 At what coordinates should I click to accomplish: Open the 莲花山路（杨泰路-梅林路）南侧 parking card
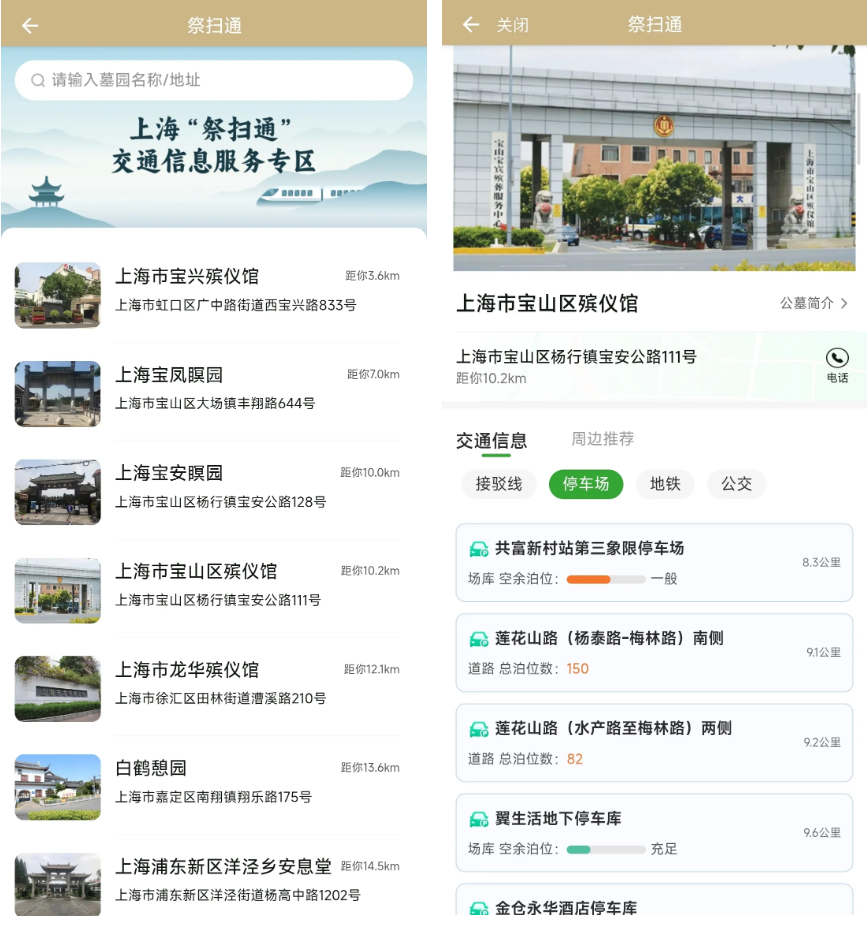point(654,652)
